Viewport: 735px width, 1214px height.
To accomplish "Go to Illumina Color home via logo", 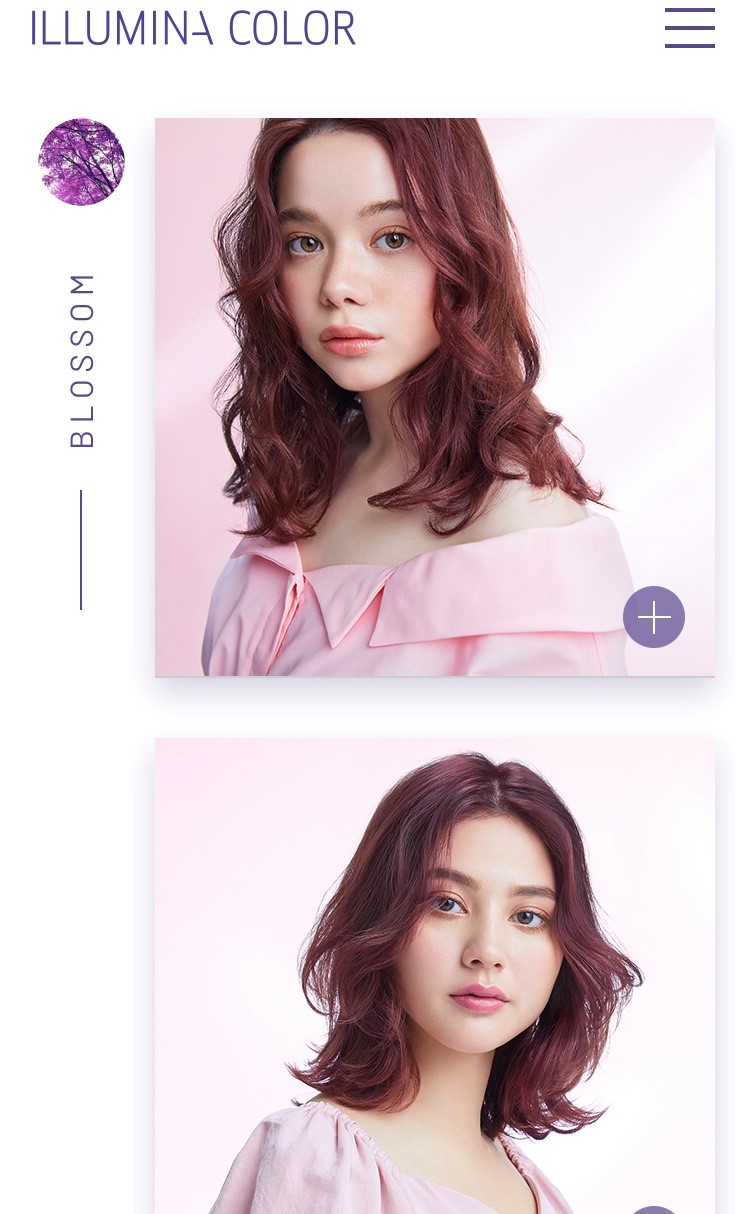I will point(194,28).
